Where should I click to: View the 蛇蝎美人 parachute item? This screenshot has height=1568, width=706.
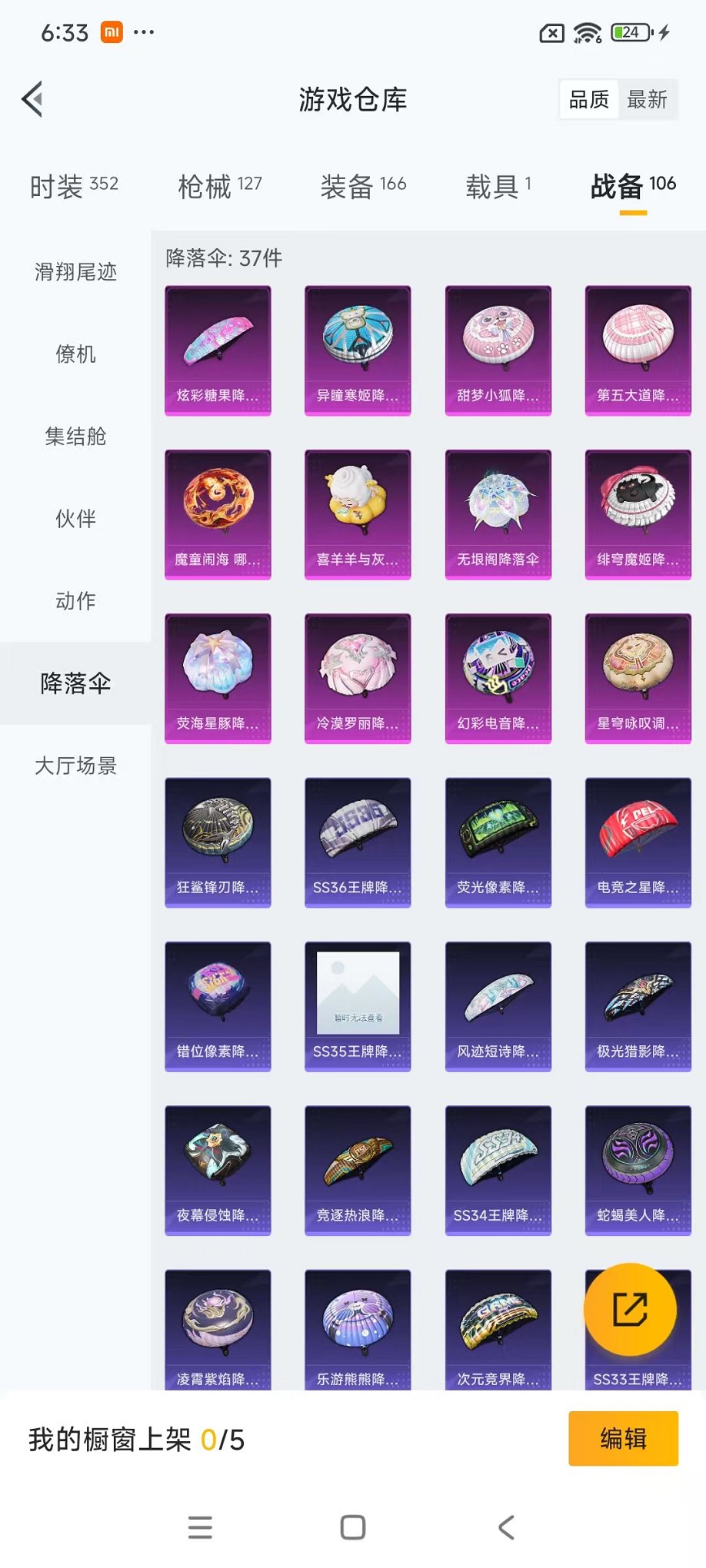tap(638, 1170)
